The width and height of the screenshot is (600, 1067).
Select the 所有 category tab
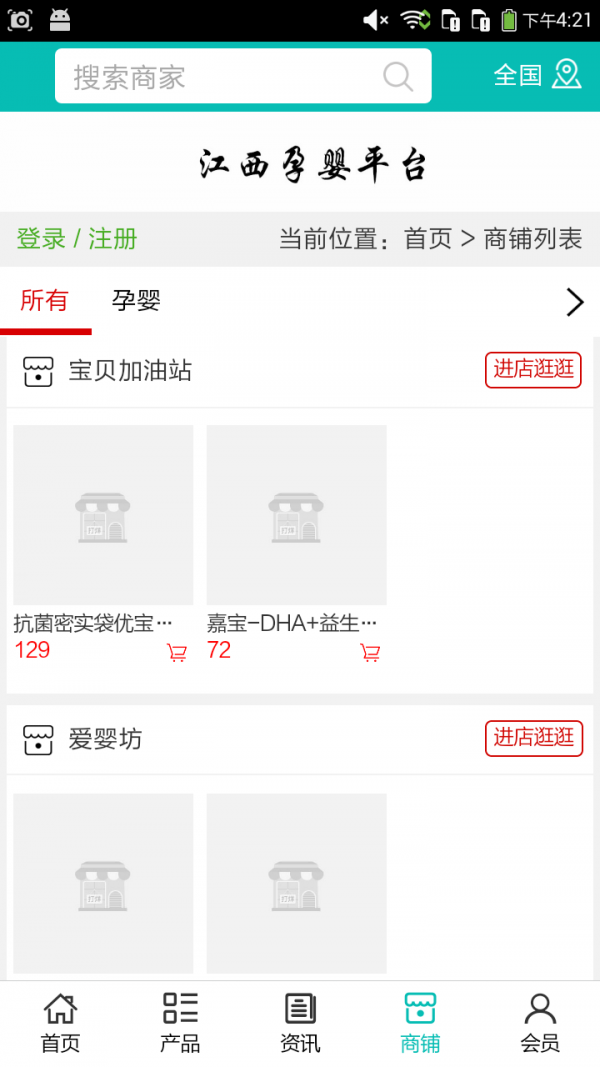44,300
